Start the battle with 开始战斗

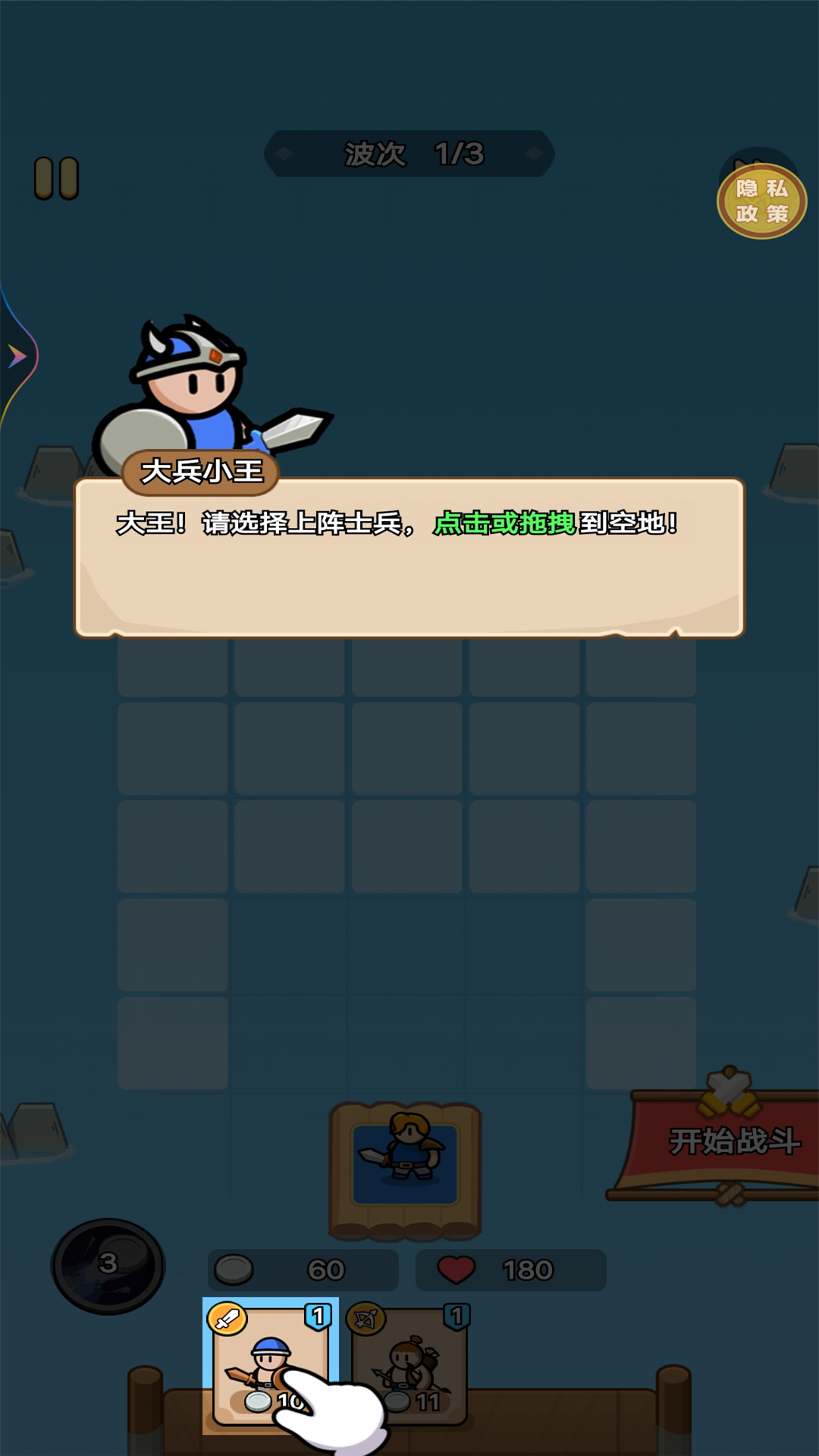point(732,1141)
